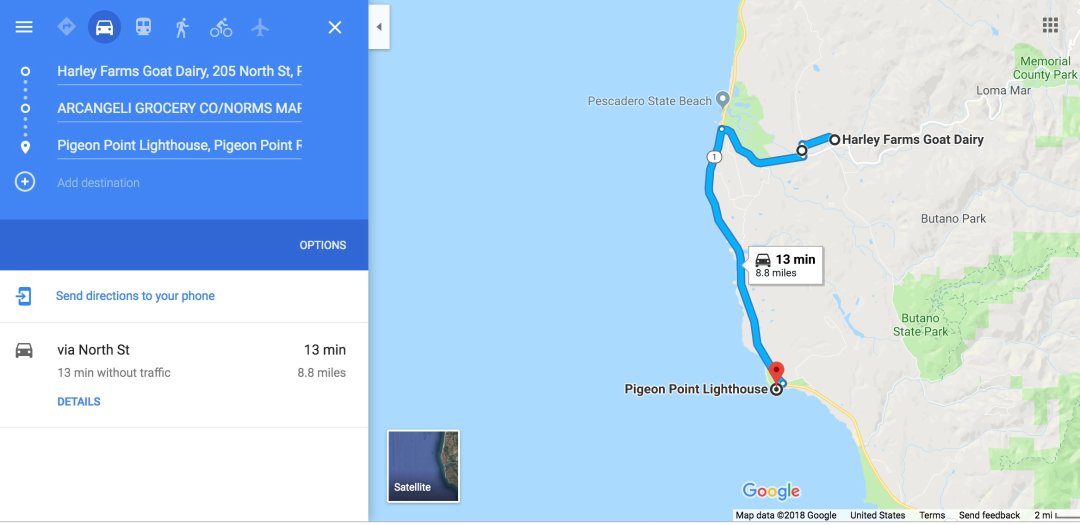Switch to transit directions mode
The width and height of the screenshot is (1080, 525).
(x=143, y=27)
